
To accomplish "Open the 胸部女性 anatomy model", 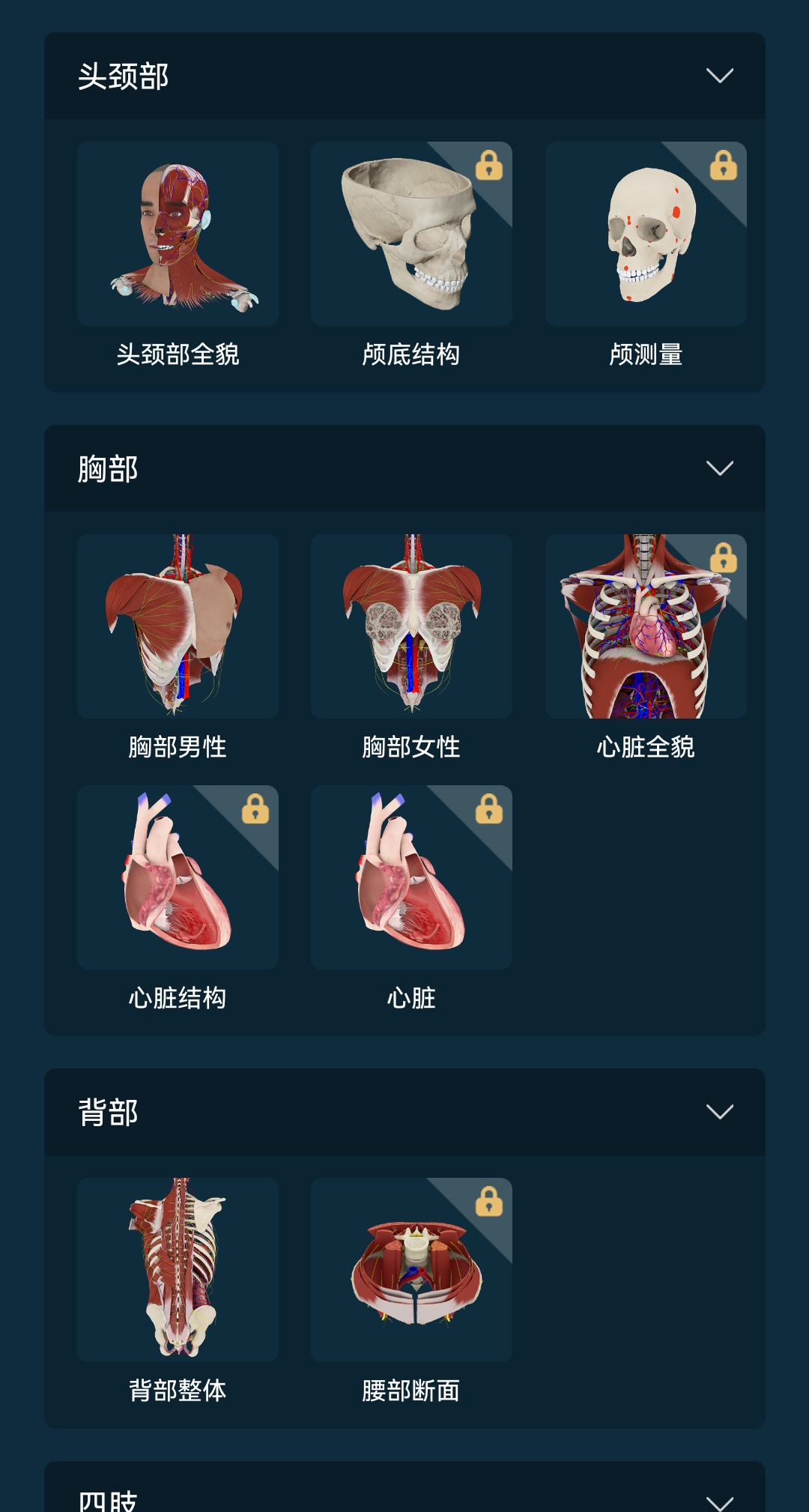I will (410, 628).
